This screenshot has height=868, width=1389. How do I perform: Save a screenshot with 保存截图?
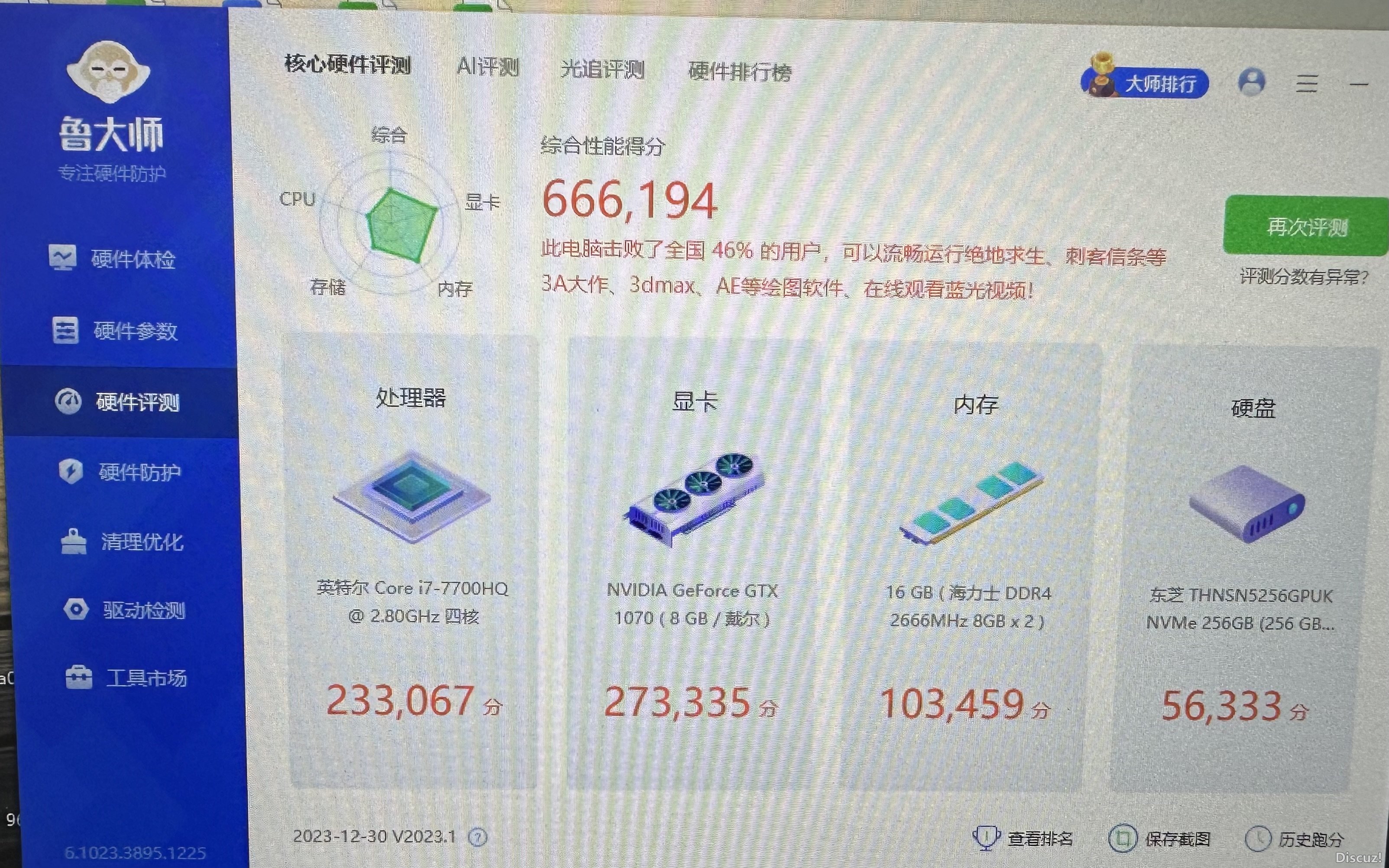tap(1160, 839)
